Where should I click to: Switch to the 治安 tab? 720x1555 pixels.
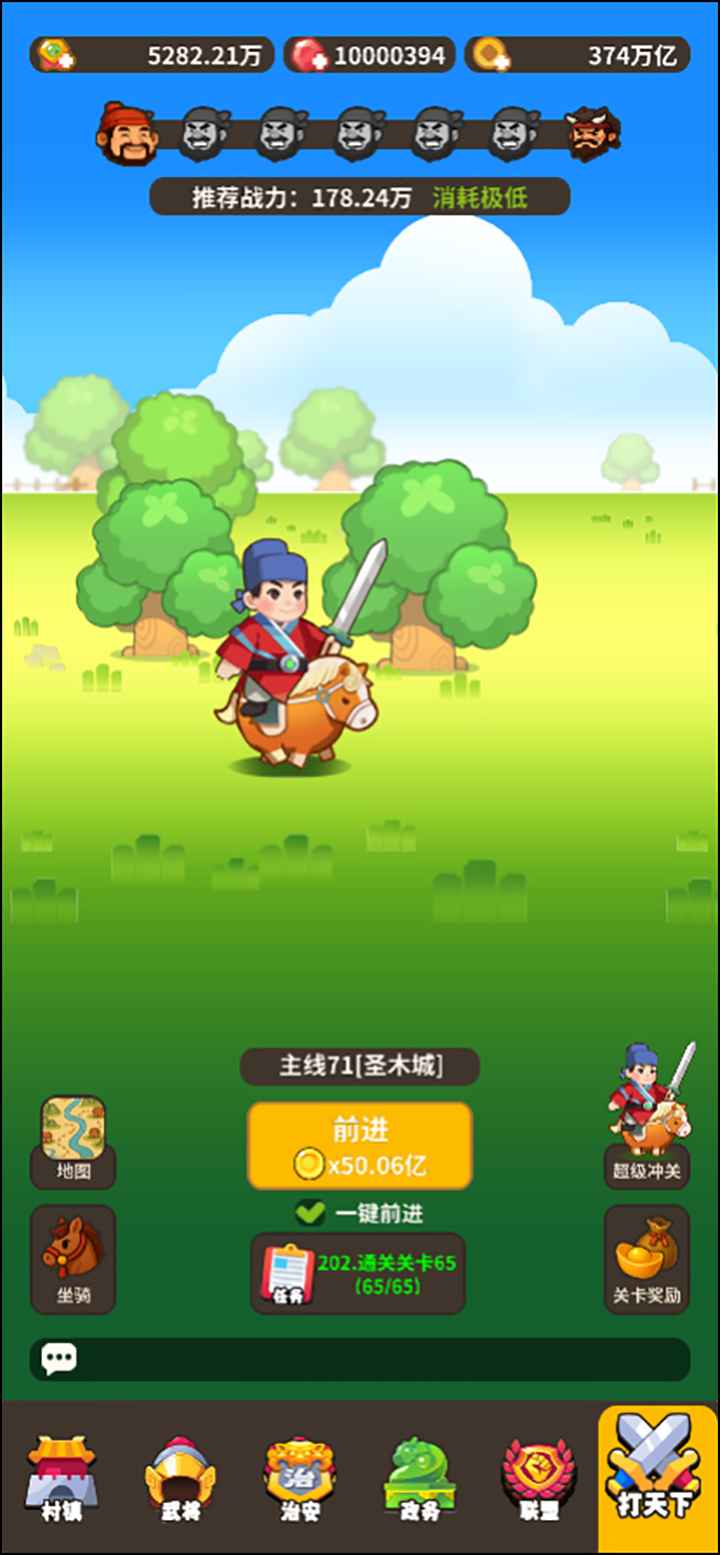[x=299, y=1479]
